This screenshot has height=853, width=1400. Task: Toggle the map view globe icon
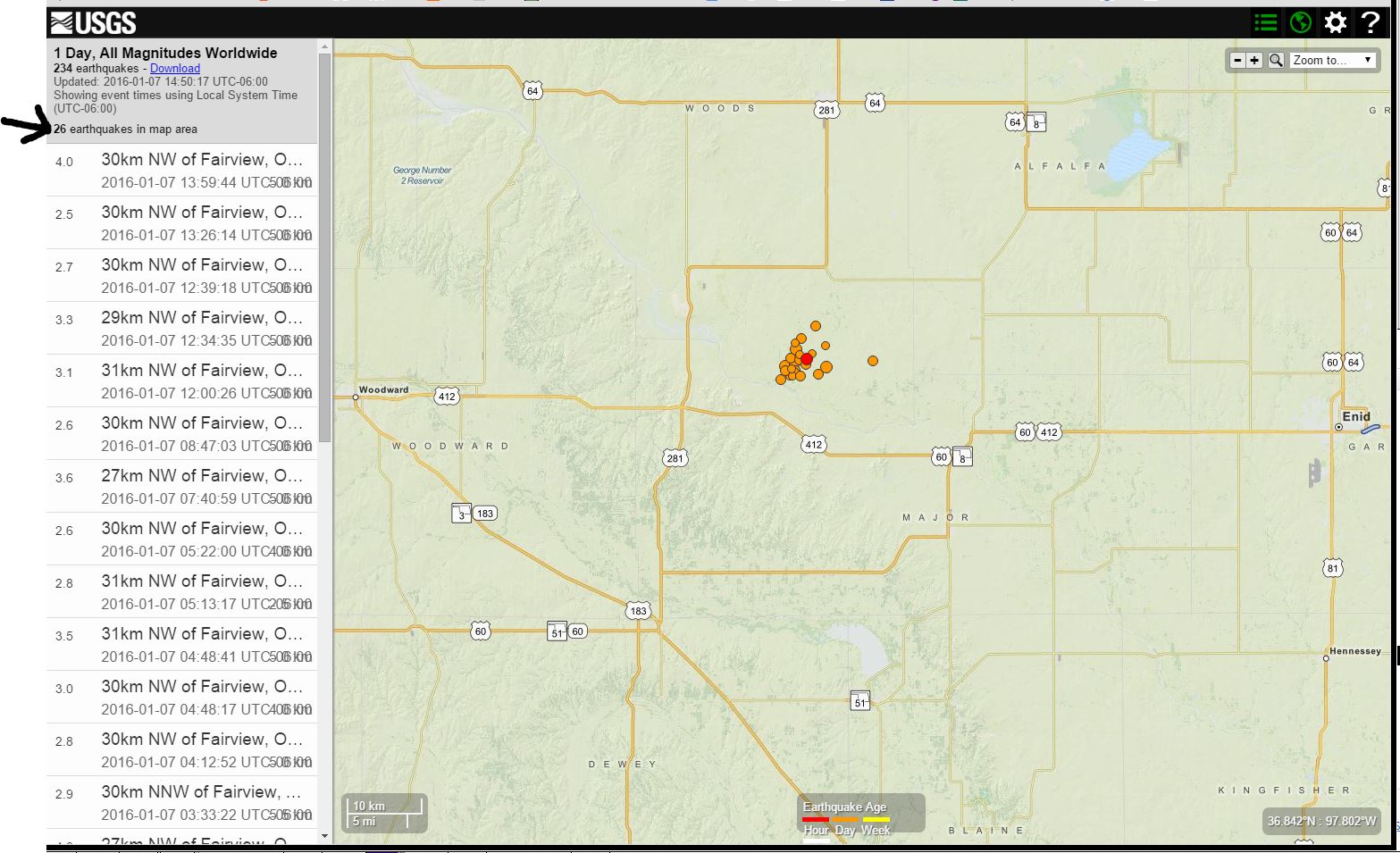coord(1300,22)
